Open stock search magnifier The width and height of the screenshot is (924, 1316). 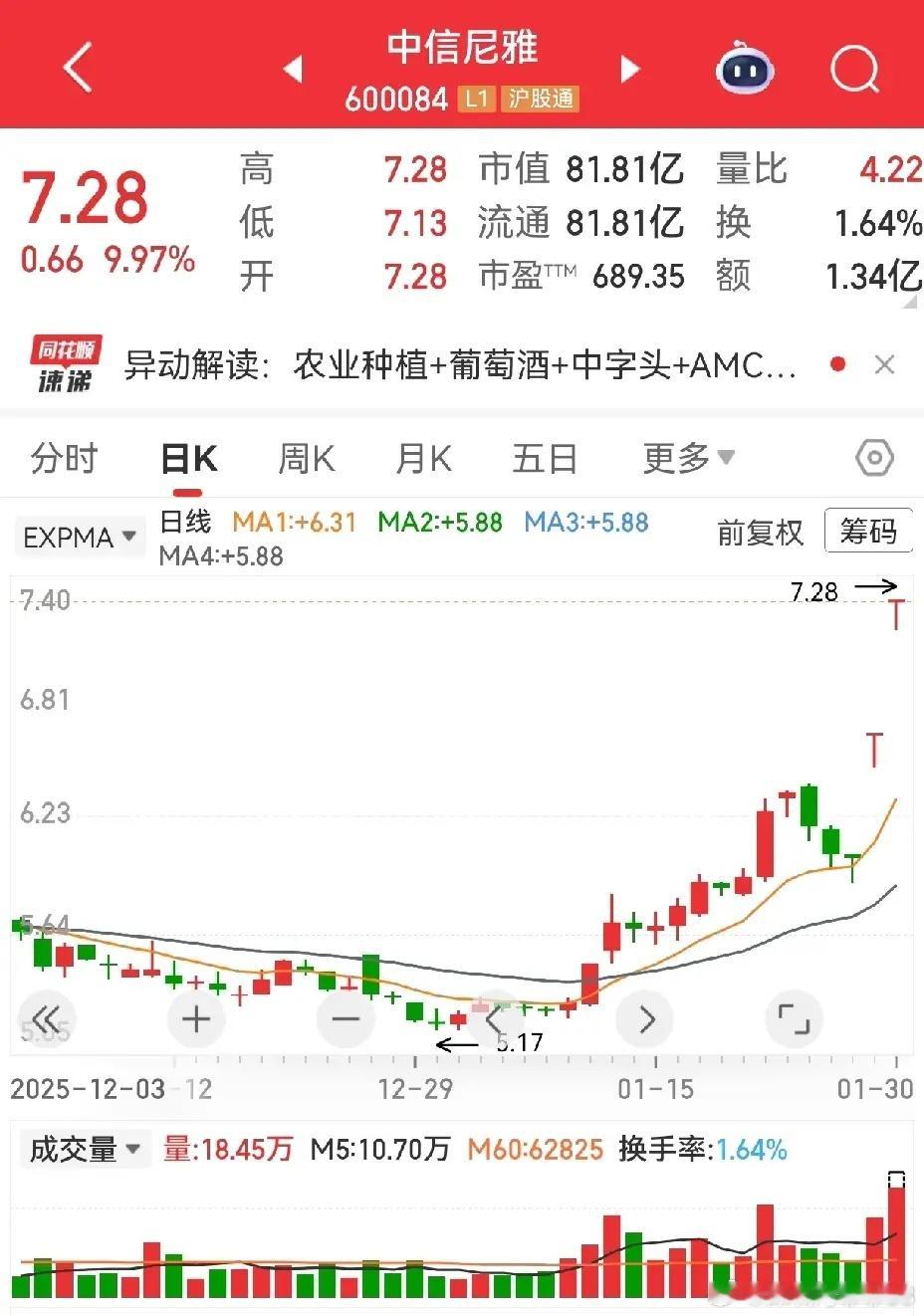pyautogui.click(x=855, y=69)
